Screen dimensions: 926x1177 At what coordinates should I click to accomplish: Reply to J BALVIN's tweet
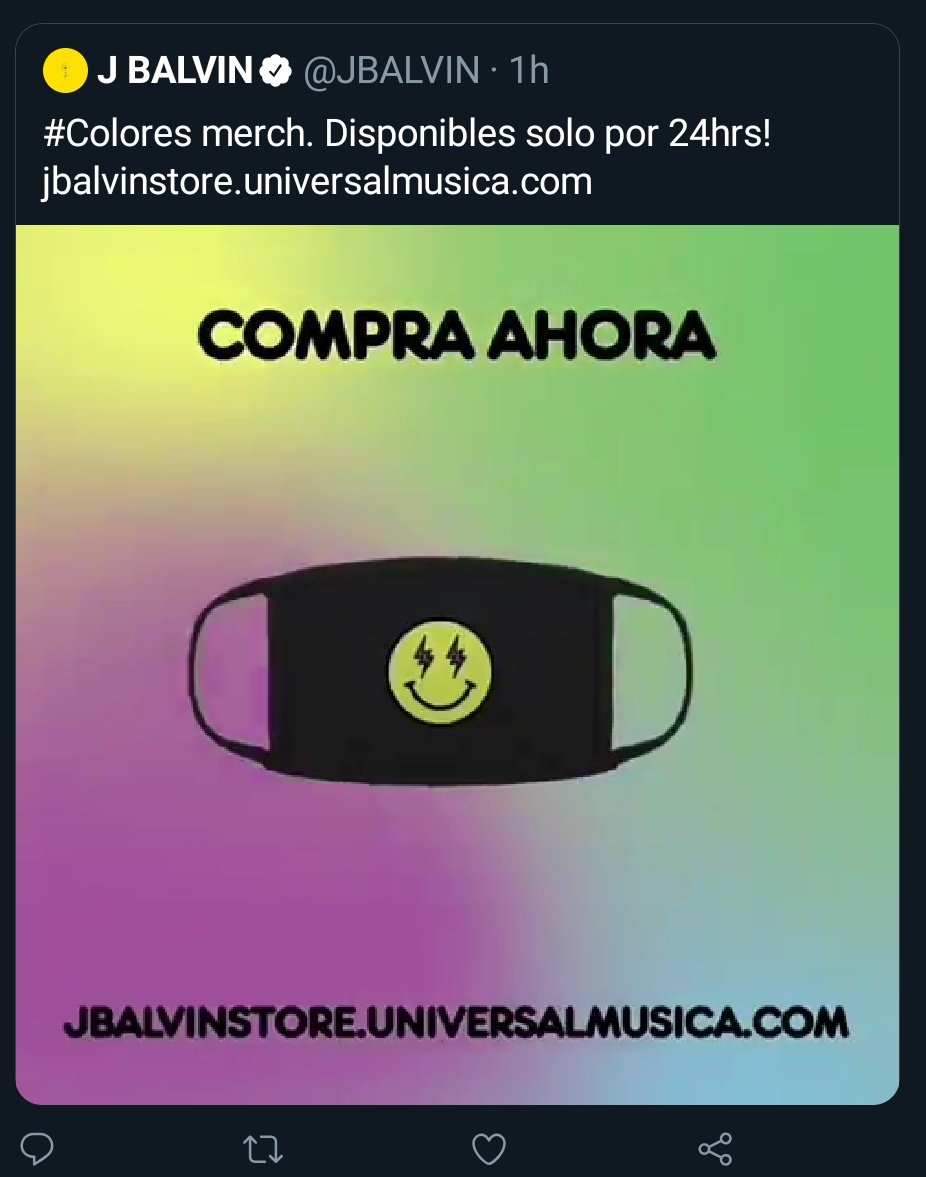pos(37,1150)
